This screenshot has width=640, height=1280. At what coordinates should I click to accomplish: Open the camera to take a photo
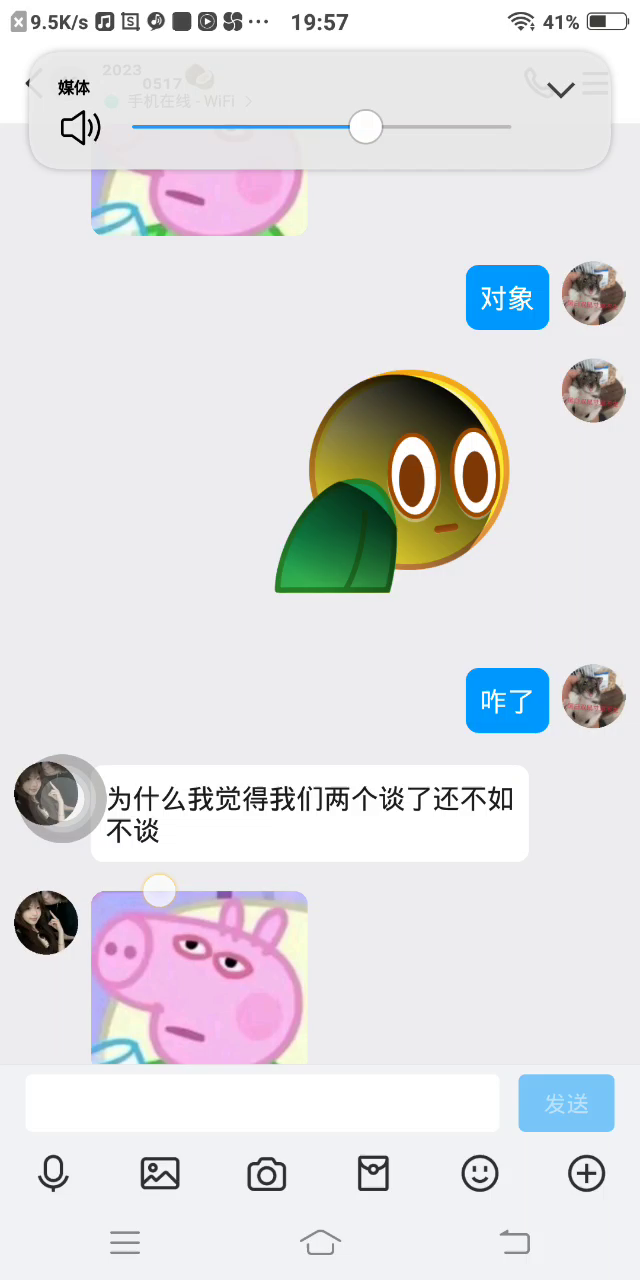[266, 1173]
